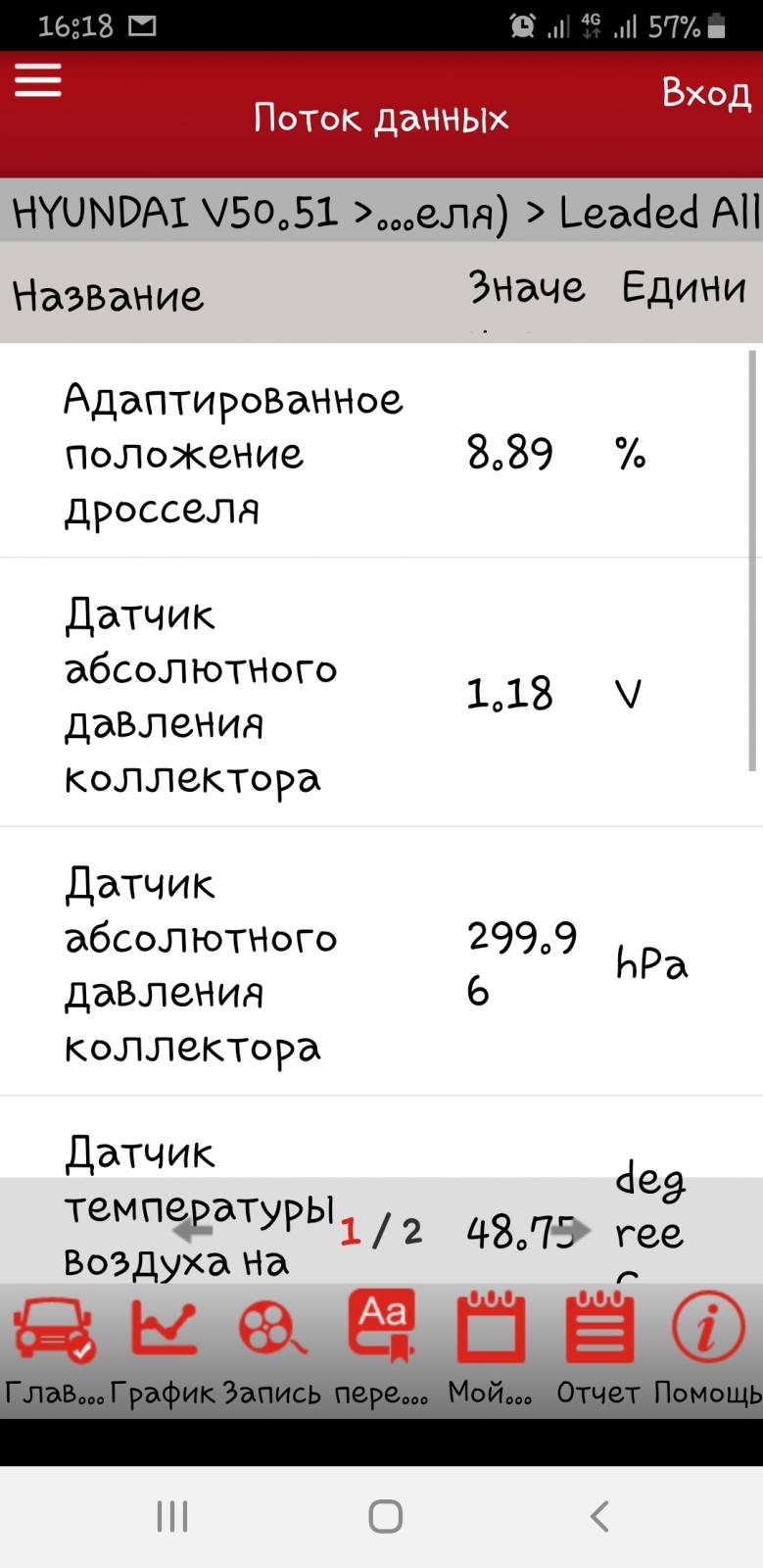Open recent apps from navigation bar
Viewport: 763px width, 1568px height.
(172, 1516)
